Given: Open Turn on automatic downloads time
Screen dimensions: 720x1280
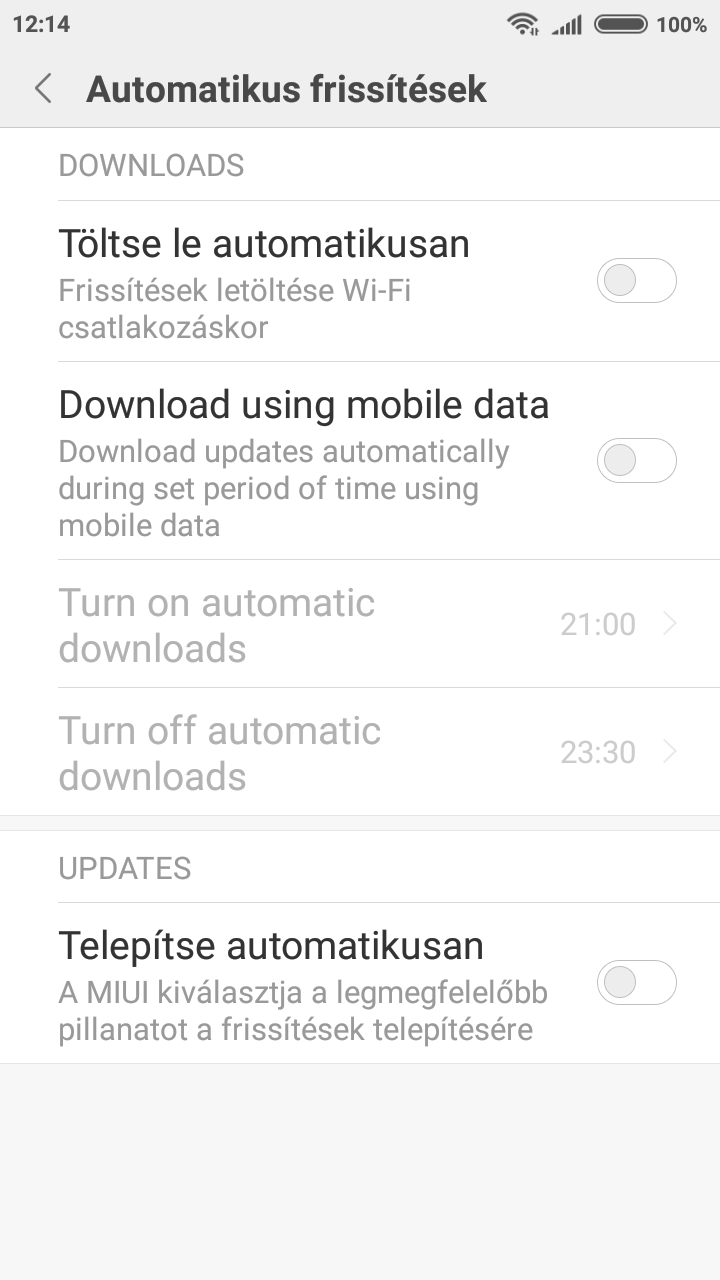Looking at the screenshot, I should (x=360, y=624).
